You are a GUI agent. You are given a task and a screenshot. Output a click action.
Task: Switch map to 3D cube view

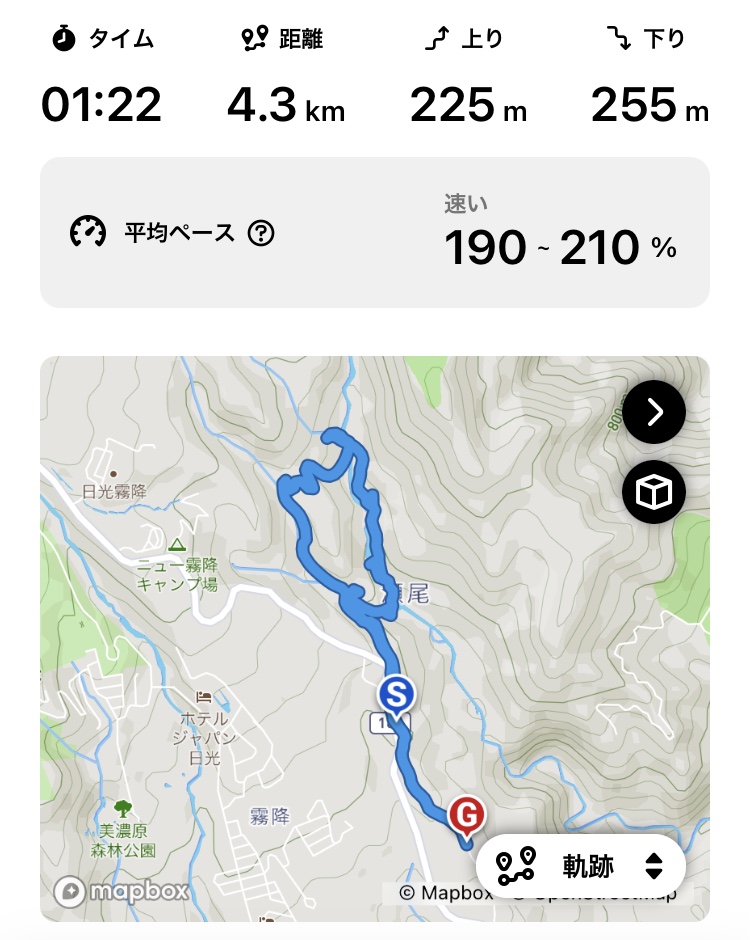653,492
